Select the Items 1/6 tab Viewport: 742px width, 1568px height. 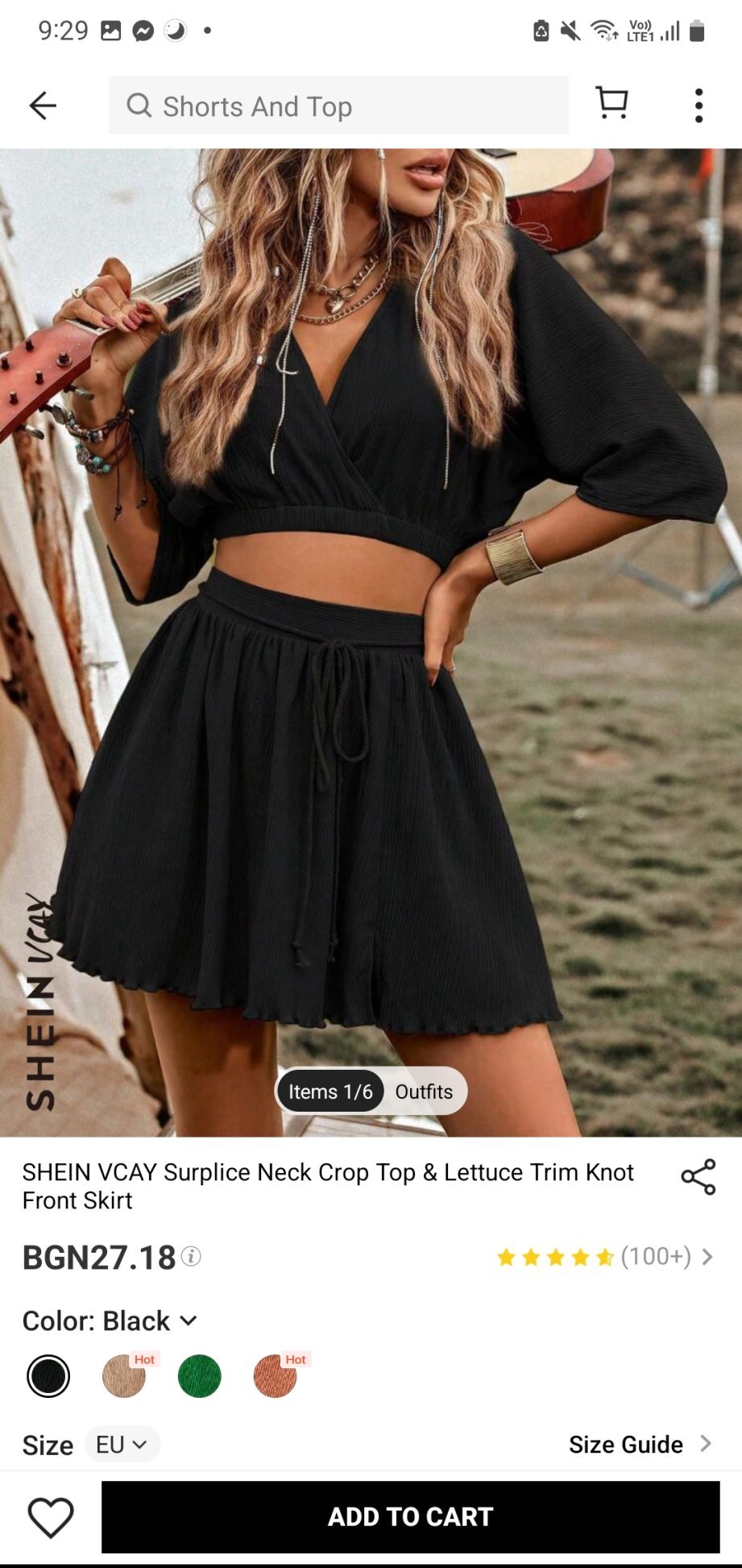click(x=330, y=1092)
